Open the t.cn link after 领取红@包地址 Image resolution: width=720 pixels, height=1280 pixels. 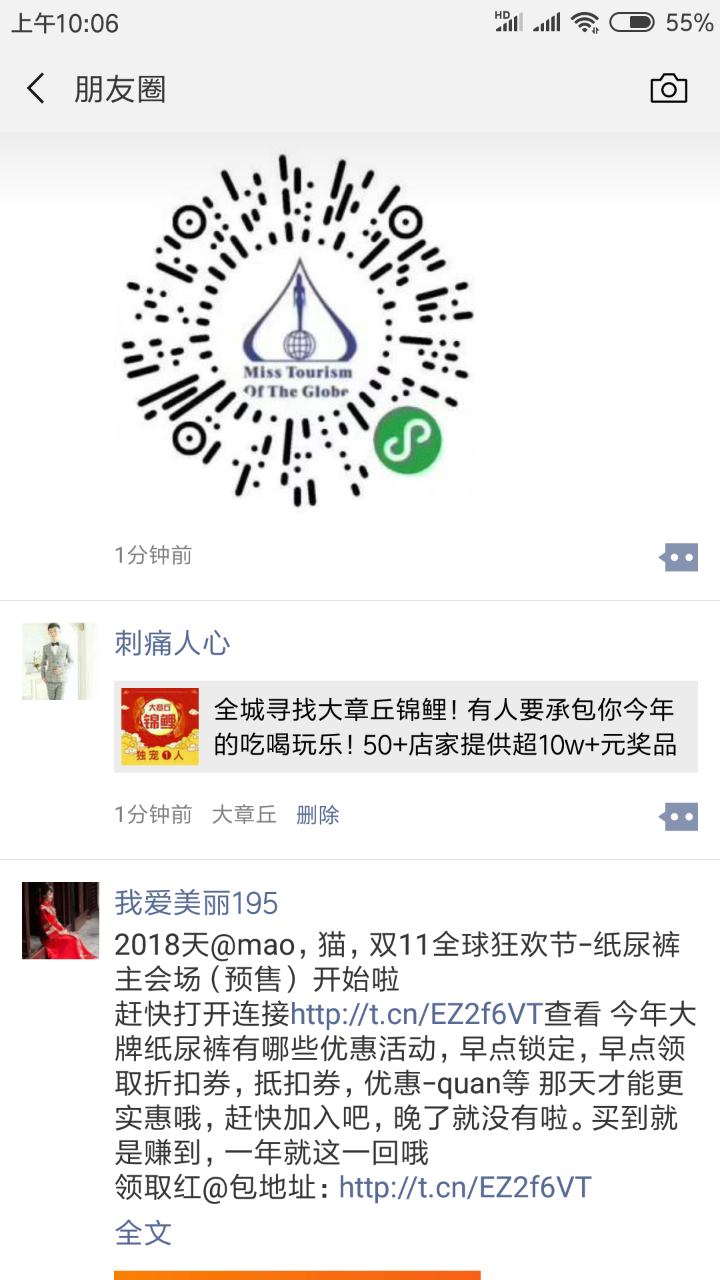tap(465, 1187)
